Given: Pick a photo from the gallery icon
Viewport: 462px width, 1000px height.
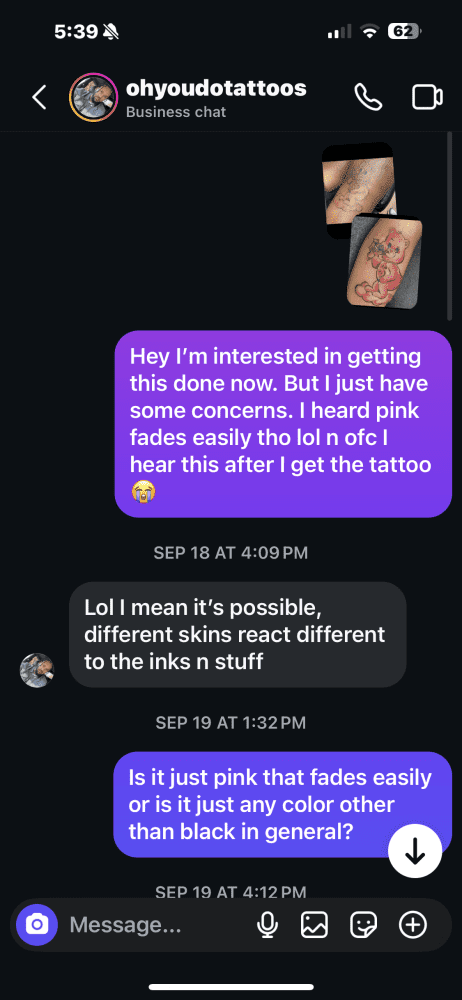Looking at the screenshot, I should [314, 924].
